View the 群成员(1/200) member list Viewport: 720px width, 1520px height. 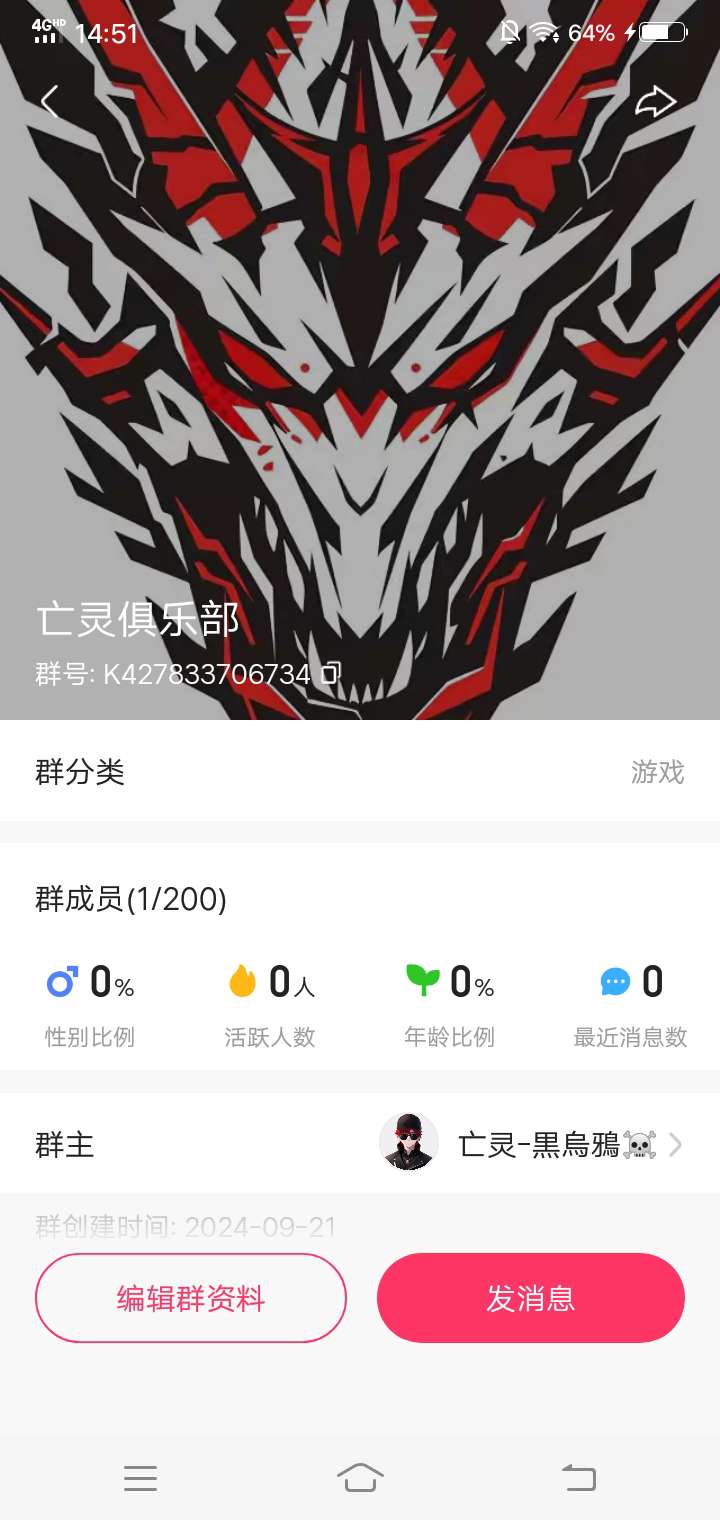coord(131,899)
